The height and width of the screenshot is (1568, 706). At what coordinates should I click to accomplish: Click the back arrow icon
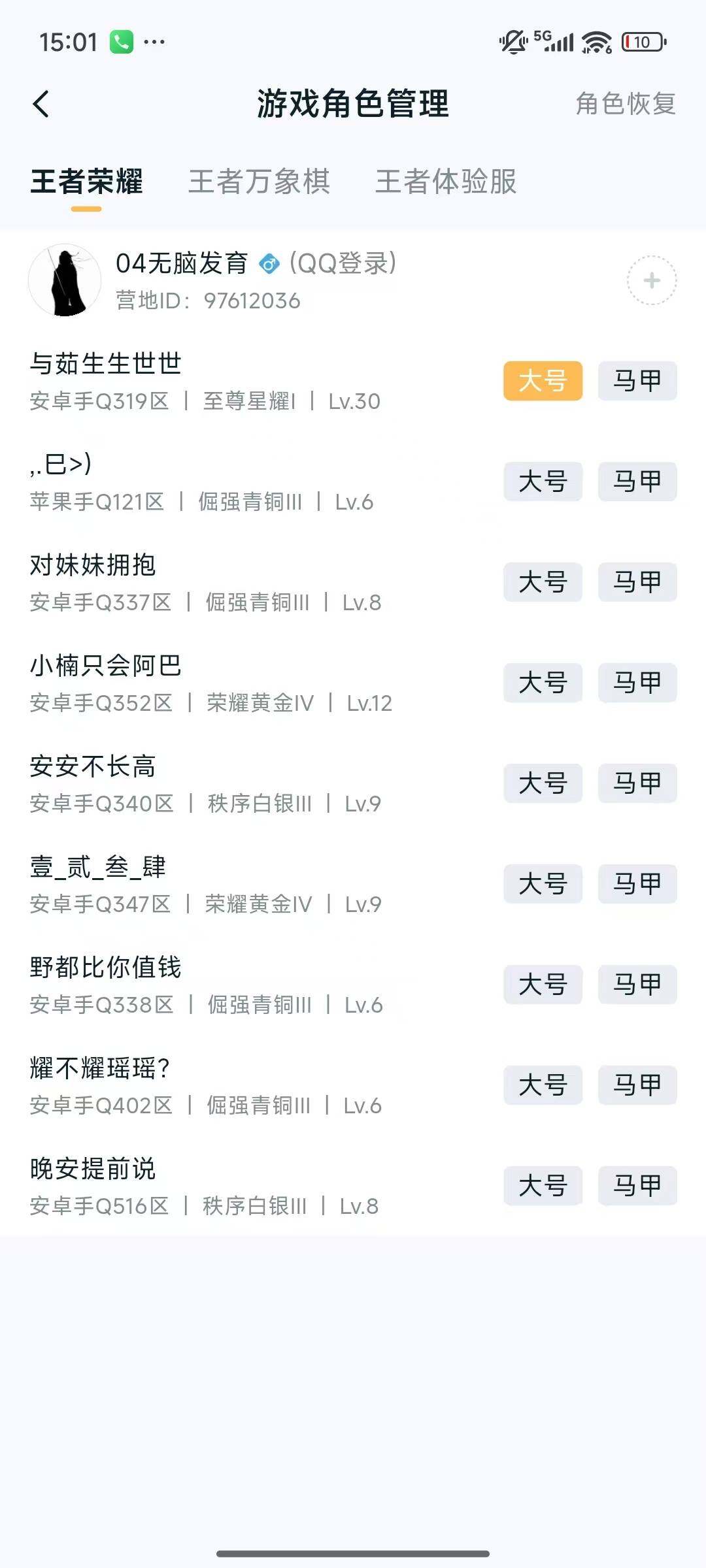42,103
